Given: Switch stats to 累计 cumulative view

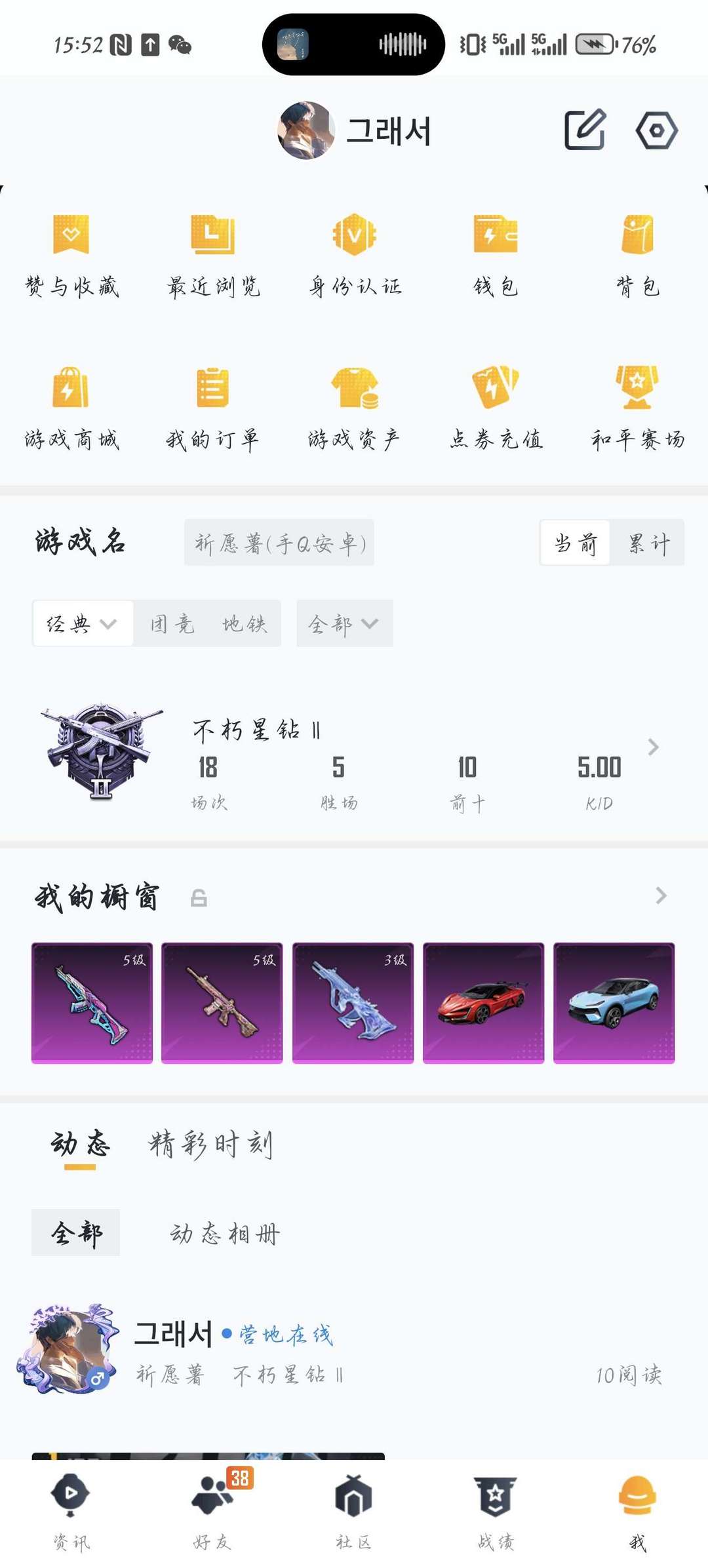Looking at the screenshot, I should click(x=648, y=543).
